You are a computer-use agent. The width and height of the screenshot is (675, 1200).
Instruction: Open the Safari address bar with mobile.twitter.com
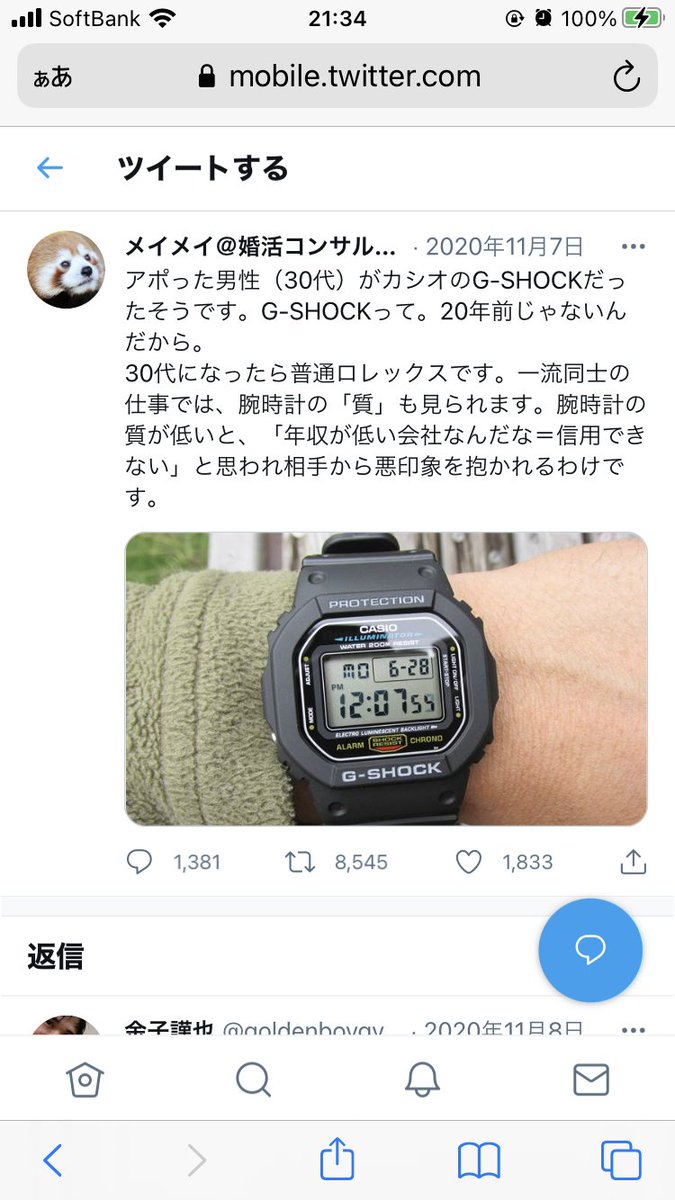340,76
